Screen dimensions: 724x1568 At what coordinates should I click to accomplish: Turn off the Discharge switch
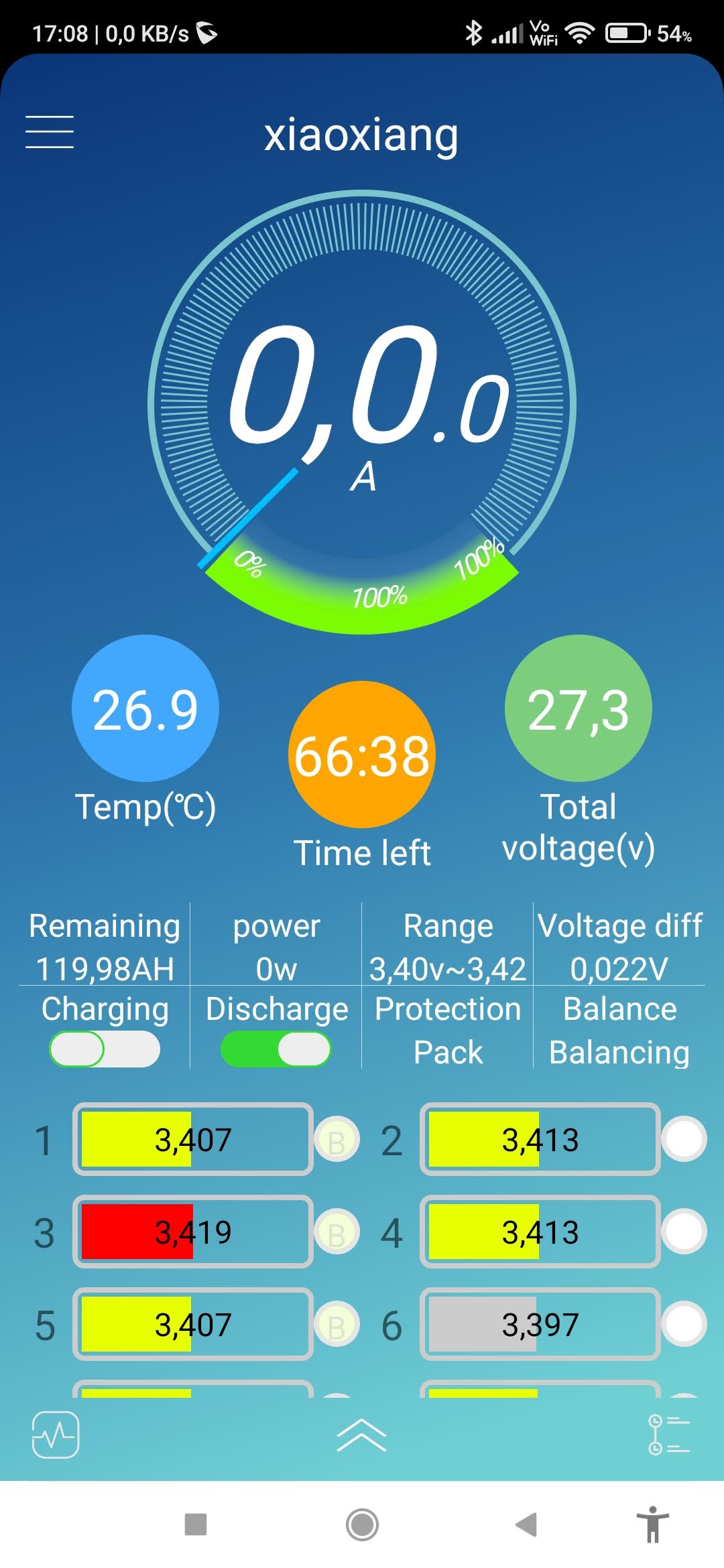point(276,1049)
